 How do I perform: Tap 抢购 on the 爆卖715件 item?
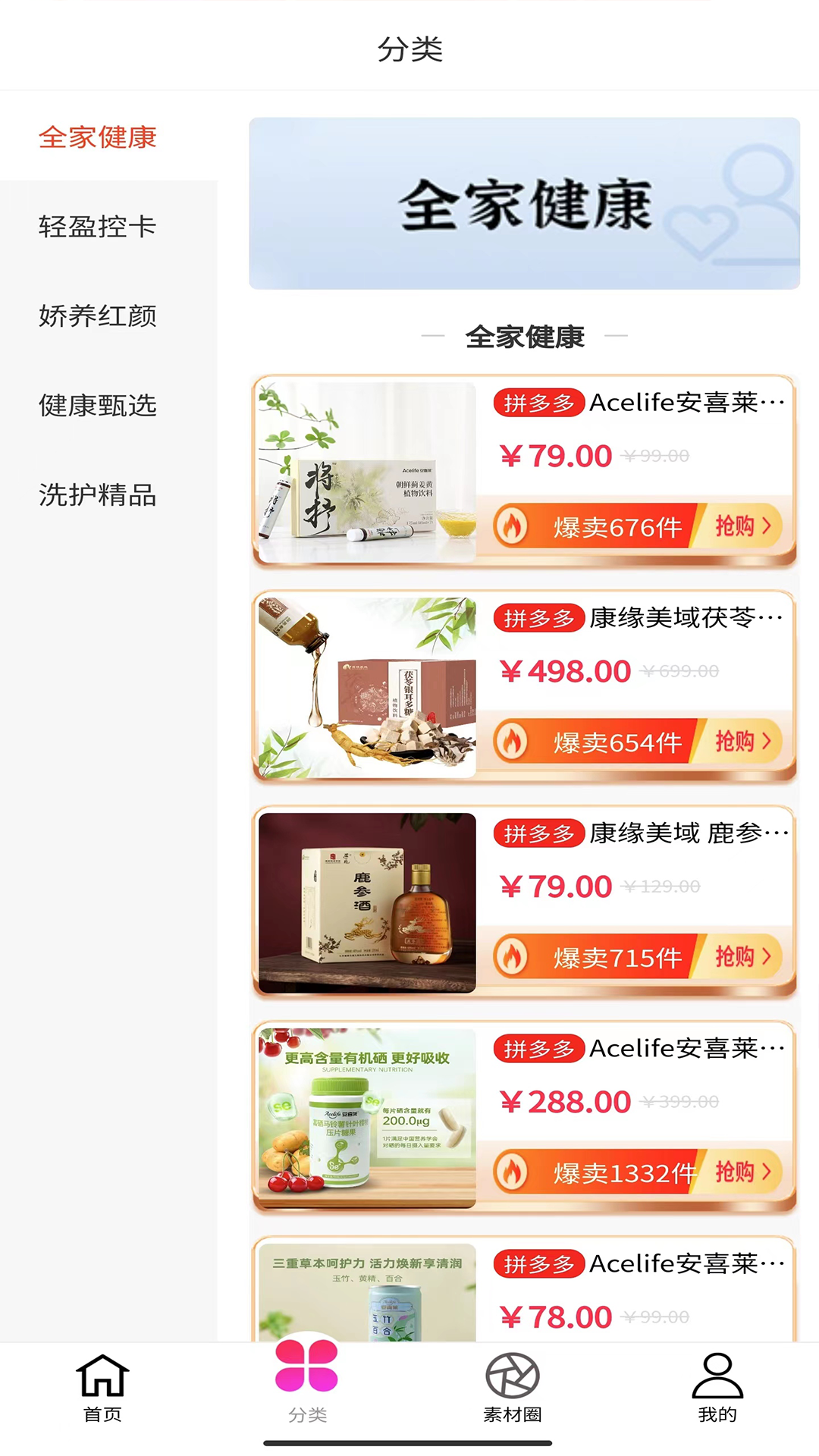click(742, 957)
